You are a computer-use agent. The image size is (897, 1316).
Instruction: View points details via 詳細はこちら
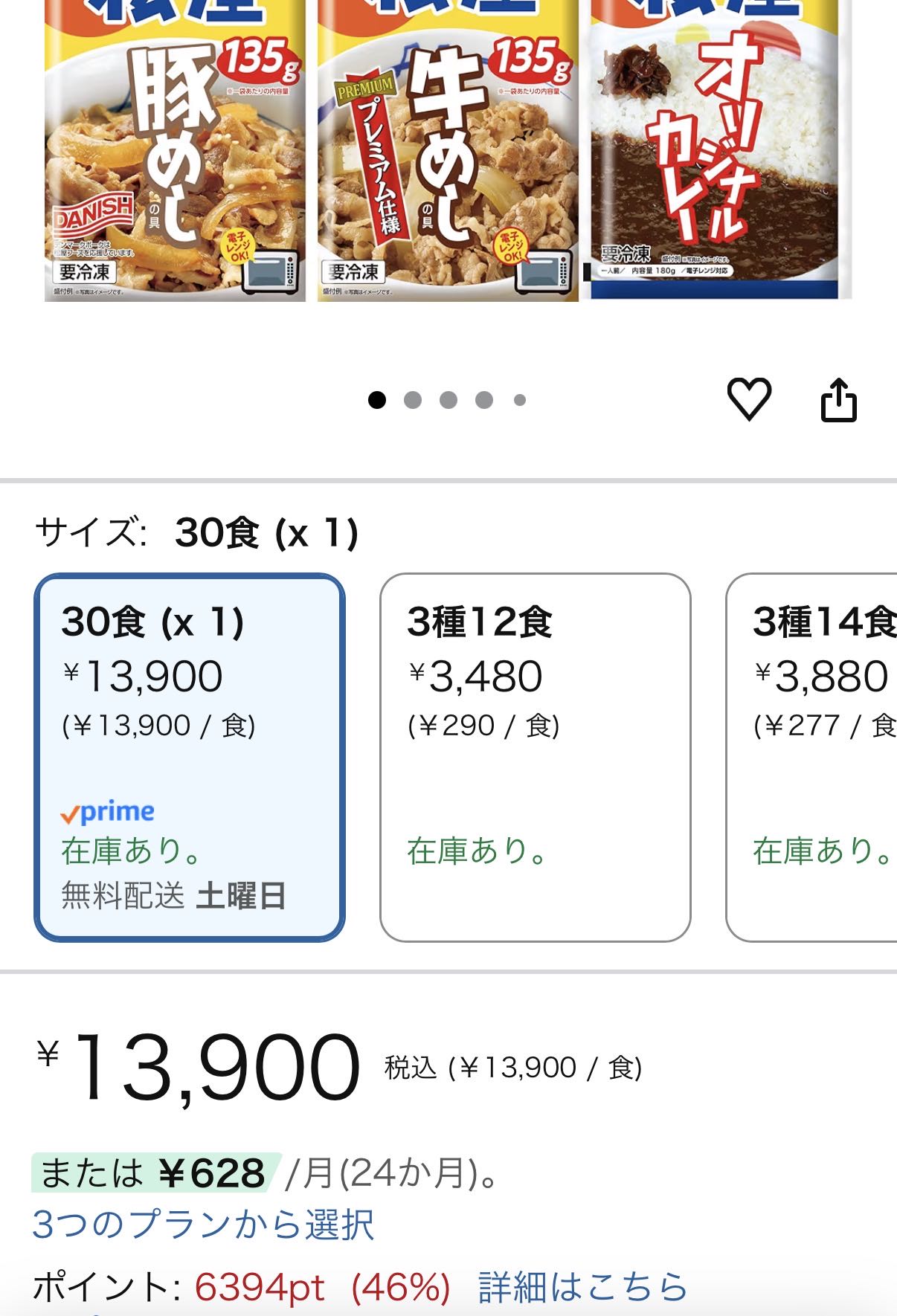point(582,1287)
